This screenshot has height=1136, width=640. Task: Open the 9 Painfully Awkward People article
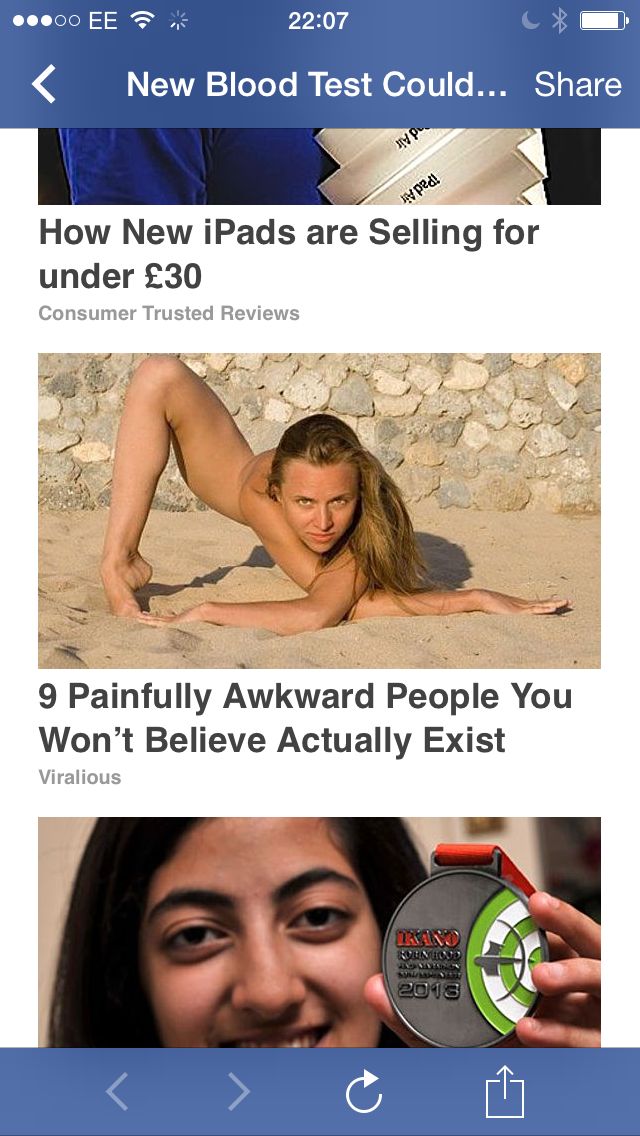[x=305, y=718]
